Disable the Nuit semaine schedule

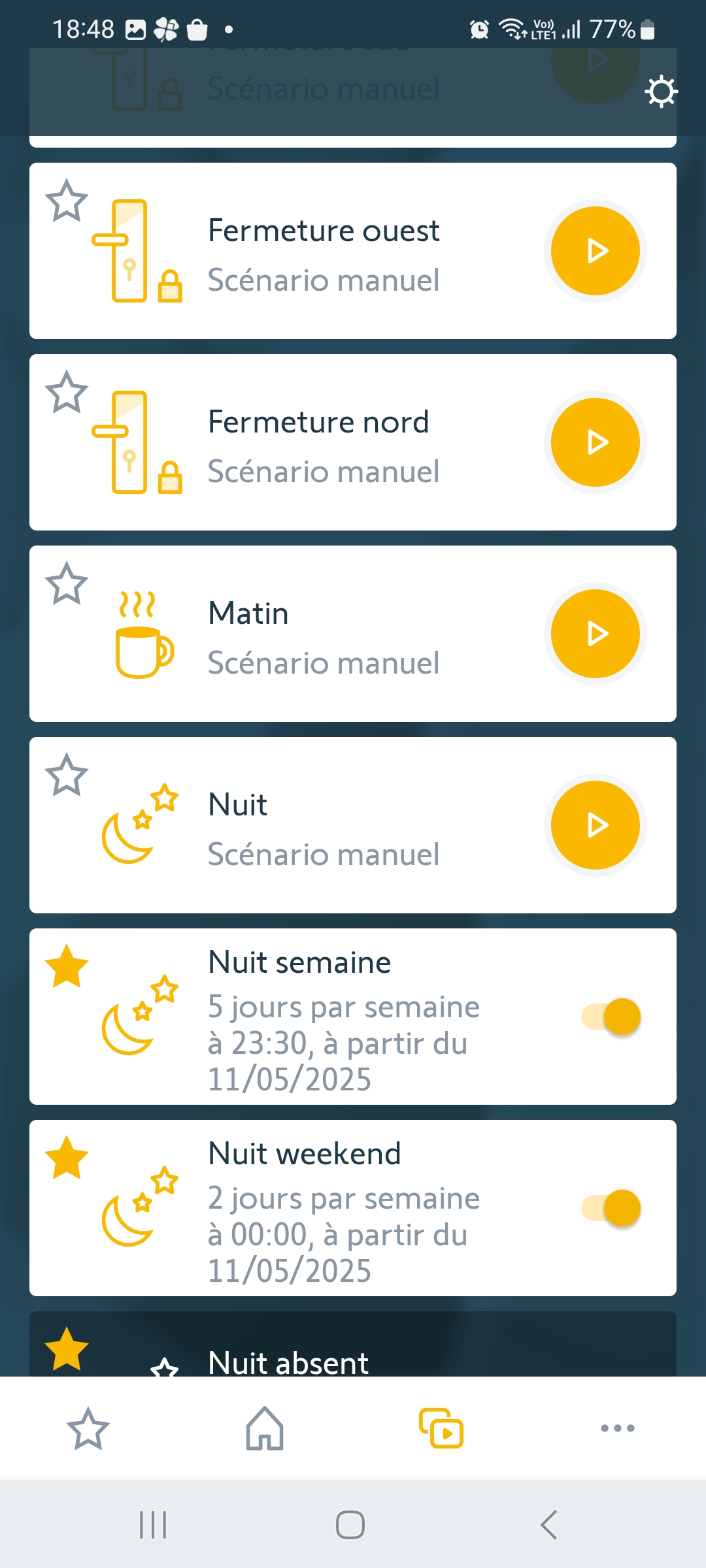611,1017
